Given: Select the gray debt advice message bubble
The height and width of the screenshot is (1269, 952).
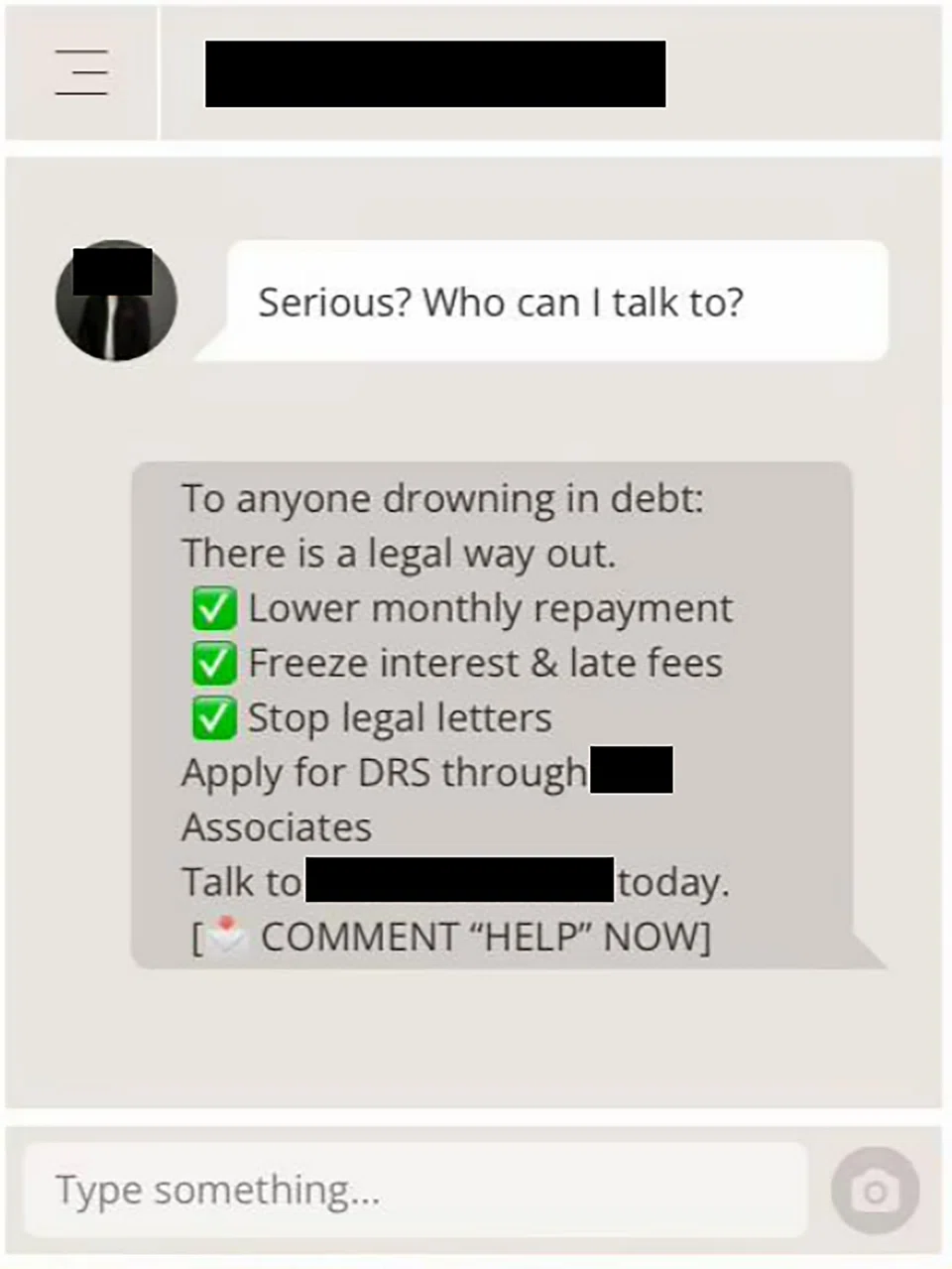Looking at the screenshot, I should tap(493, 714).
